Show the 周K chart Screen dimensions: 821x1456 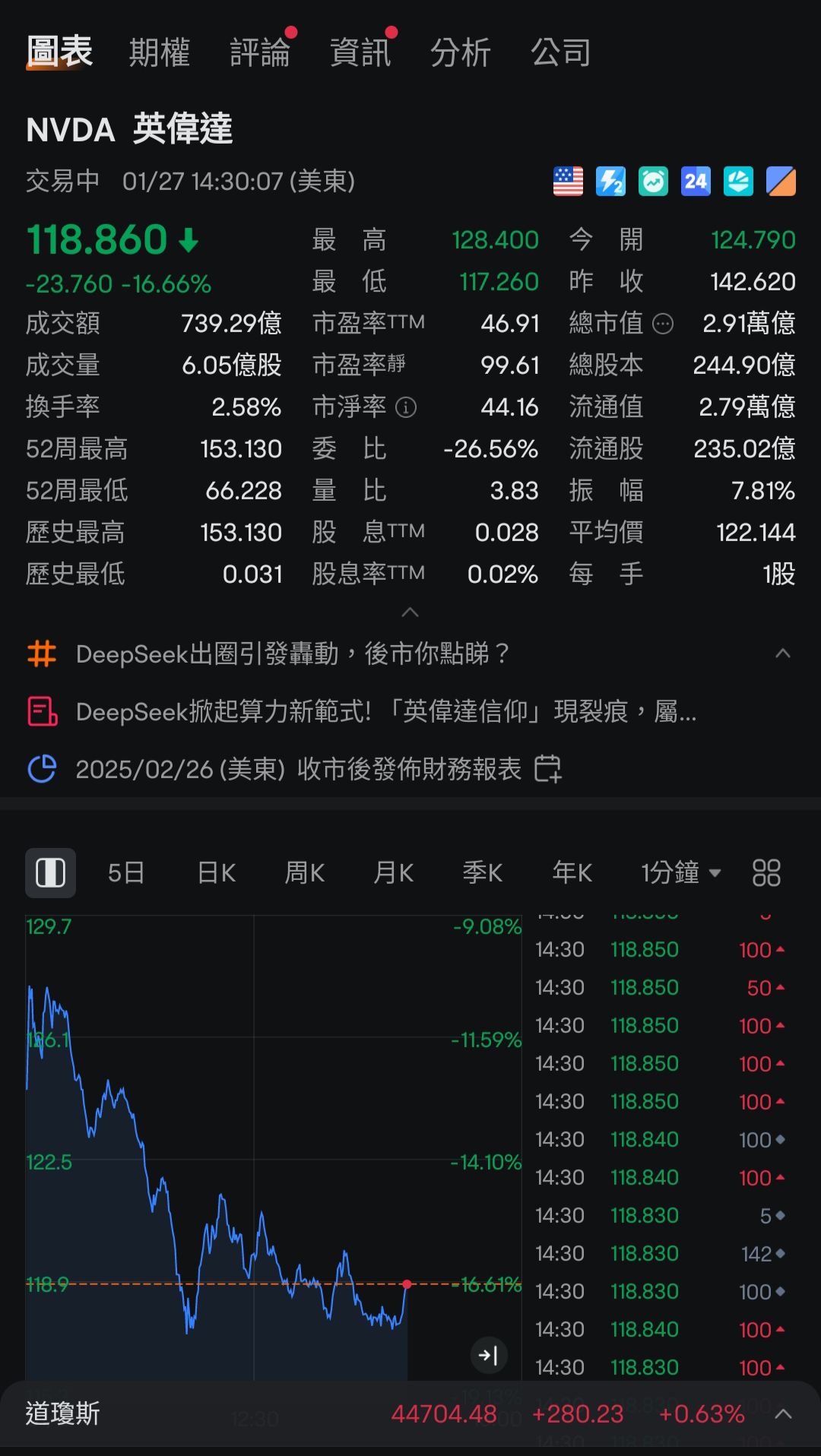click(304, 872)
